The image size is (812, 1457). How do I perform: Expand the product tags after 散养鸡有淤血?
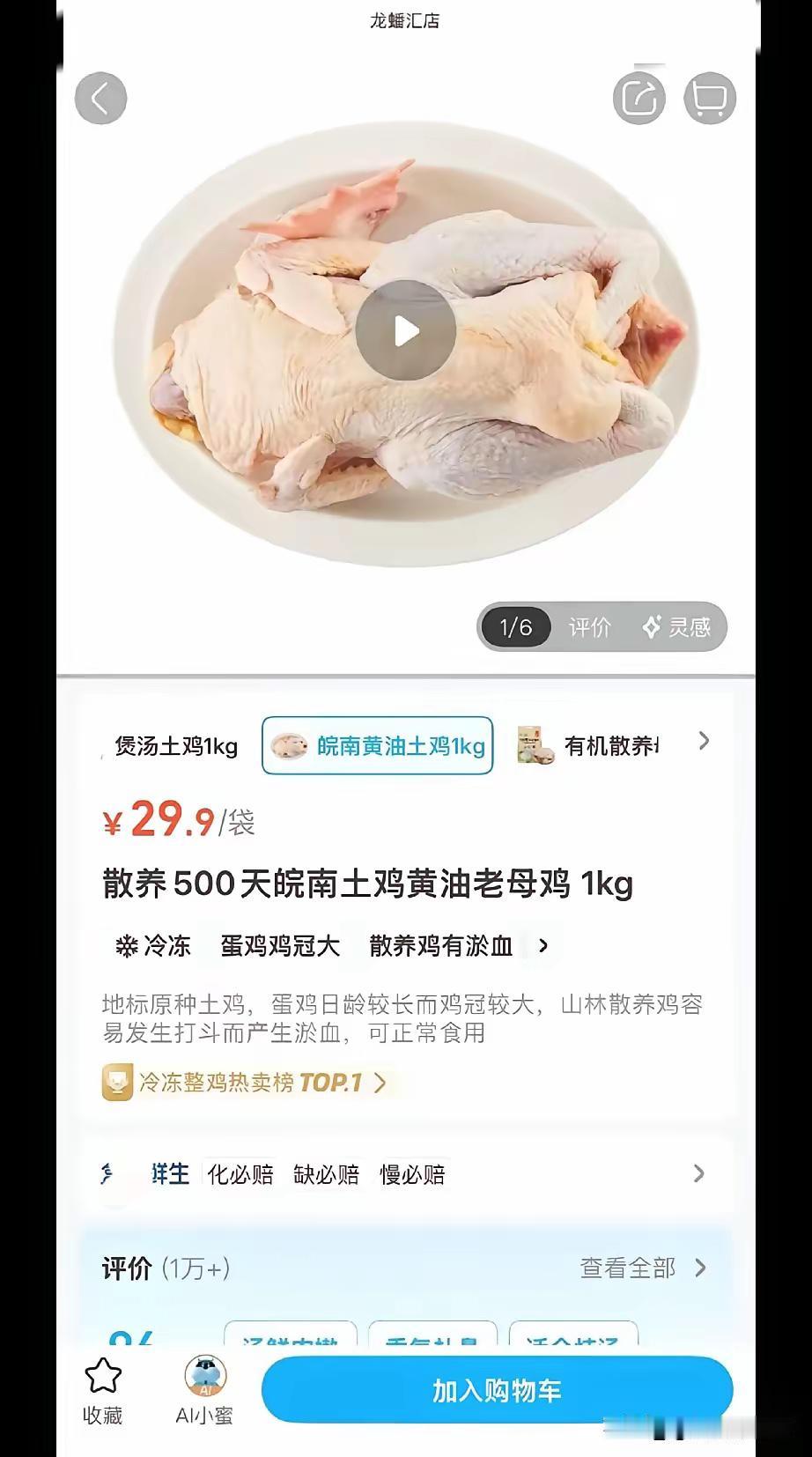coord(543,946)
